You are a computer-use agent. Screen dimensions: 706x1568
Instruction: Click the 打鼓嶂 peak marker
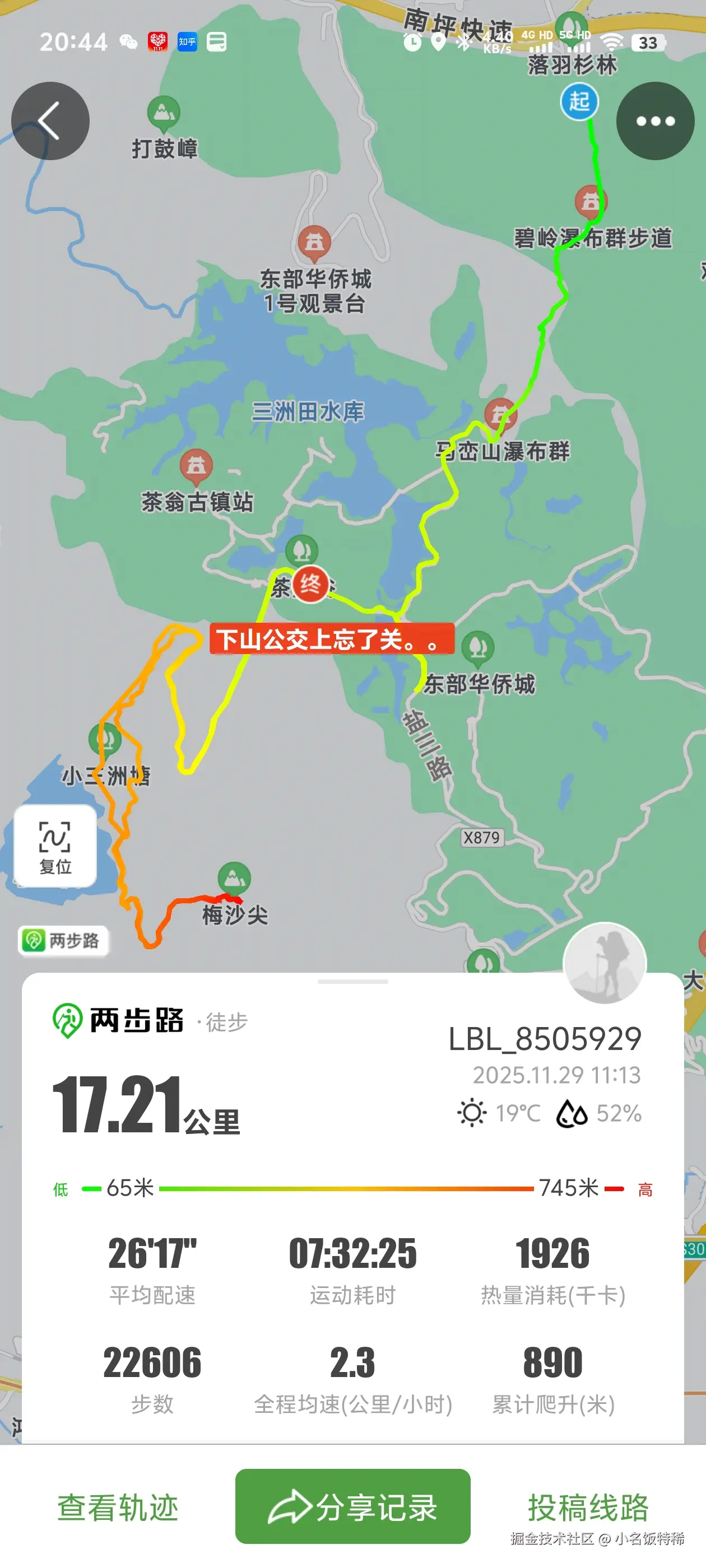[x=162, y=112]
